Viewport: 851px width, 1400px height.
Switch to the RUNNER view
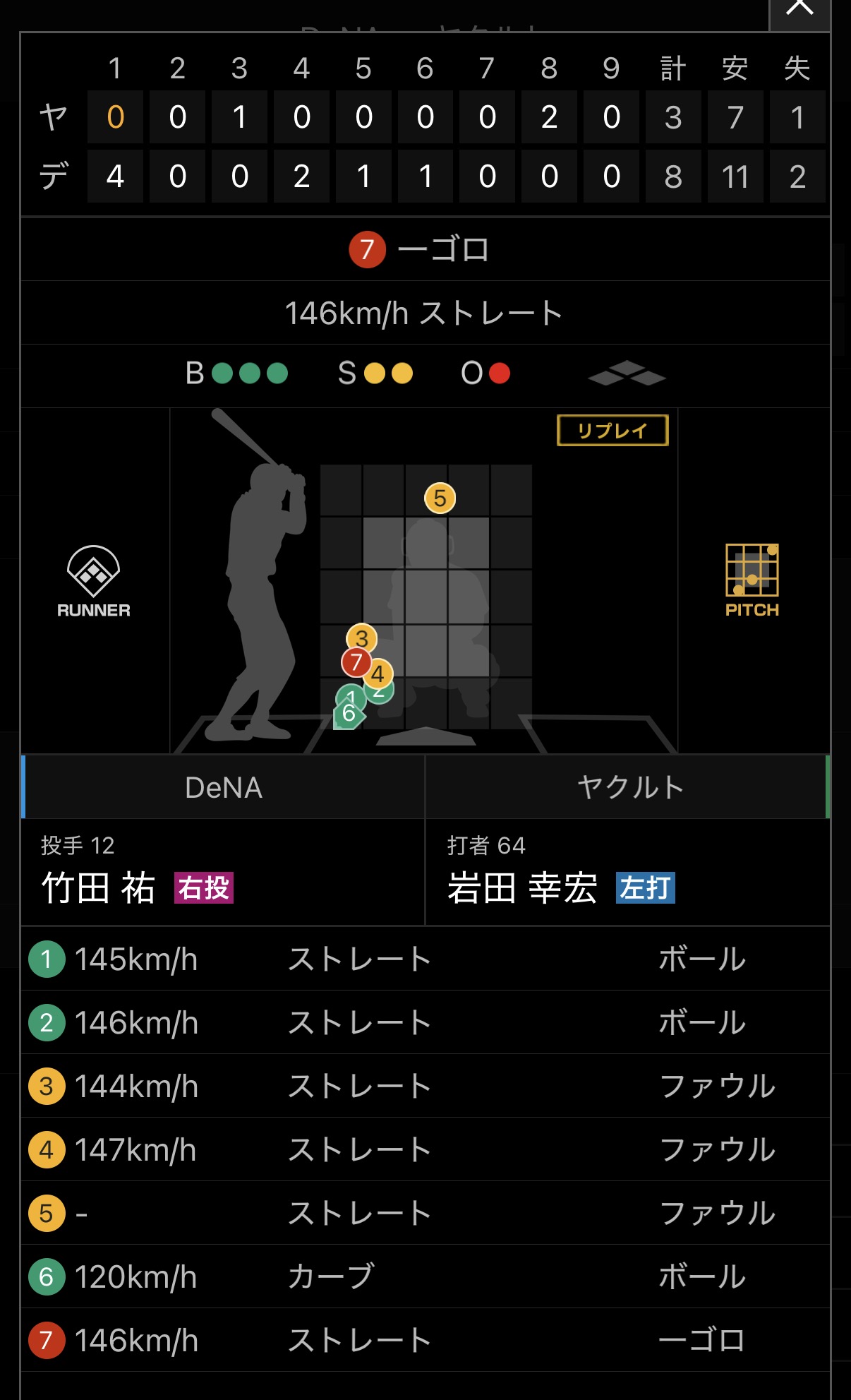pos(94,581)
